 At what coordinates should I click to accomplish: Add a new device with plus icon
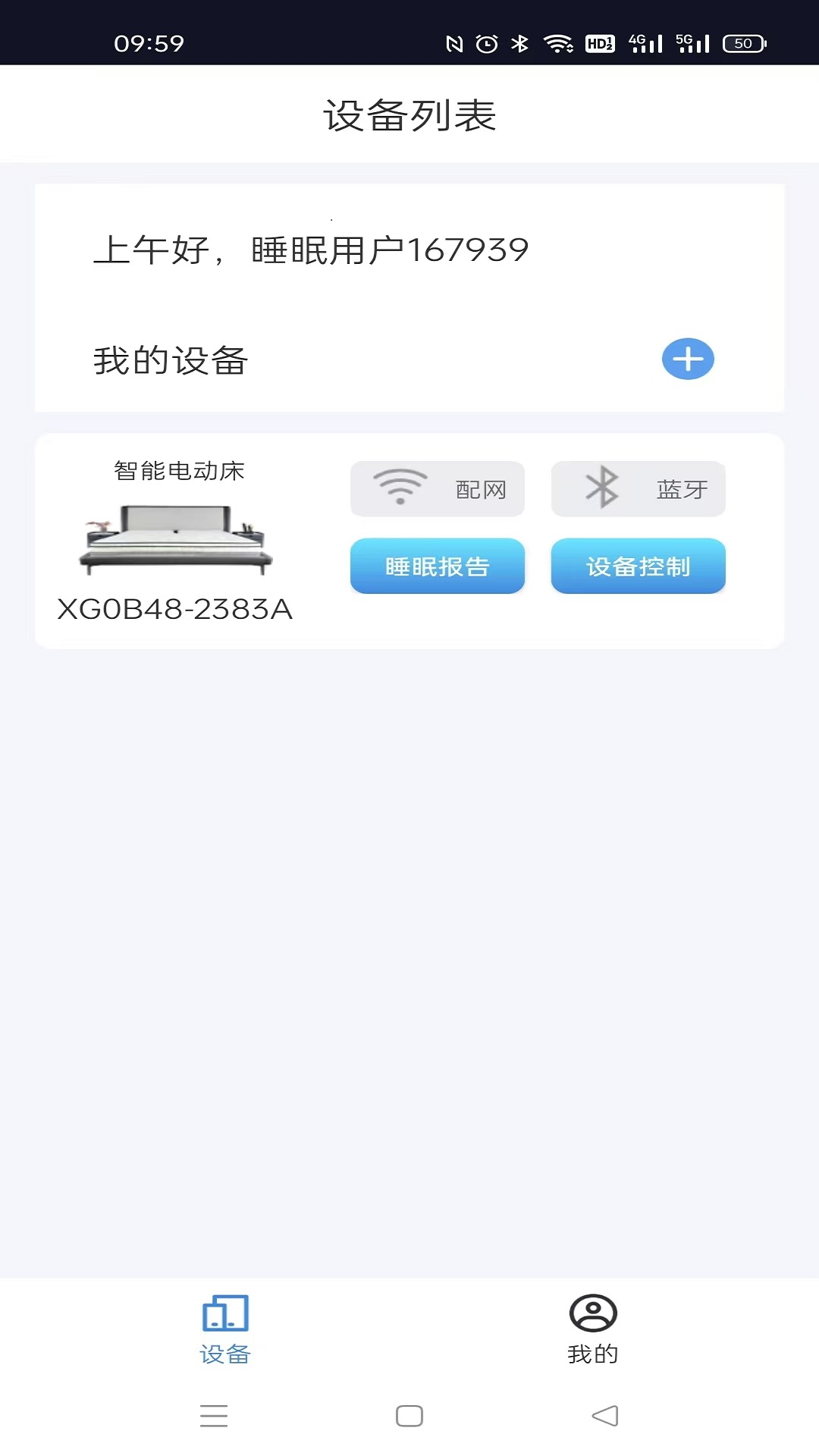[x=688, y=359]
